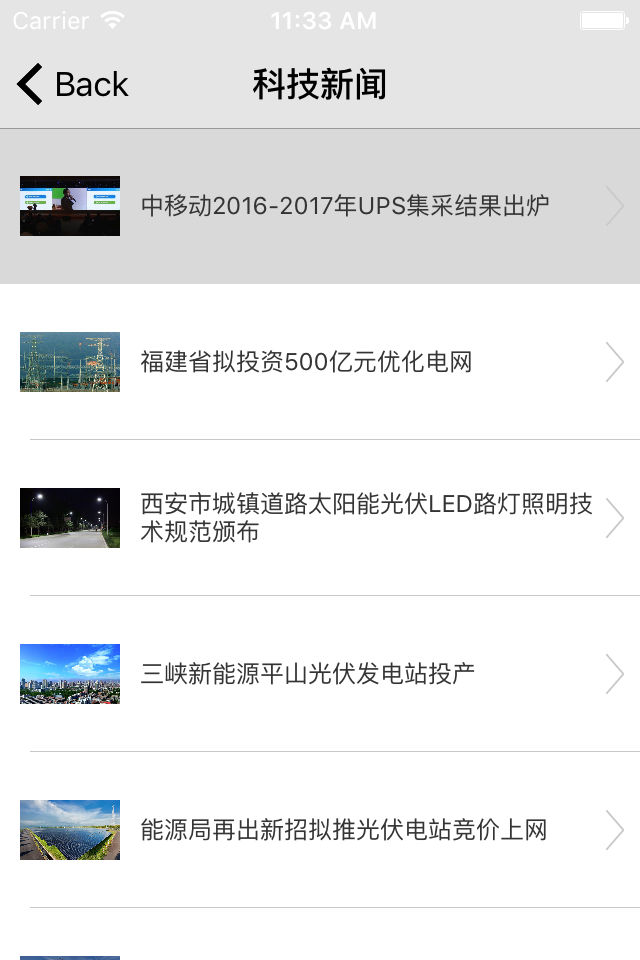640x960 pixels.
Task: View the 能源局再出新招拟推光伏电站竞价上网 article
Action: [x=343, y=830]
